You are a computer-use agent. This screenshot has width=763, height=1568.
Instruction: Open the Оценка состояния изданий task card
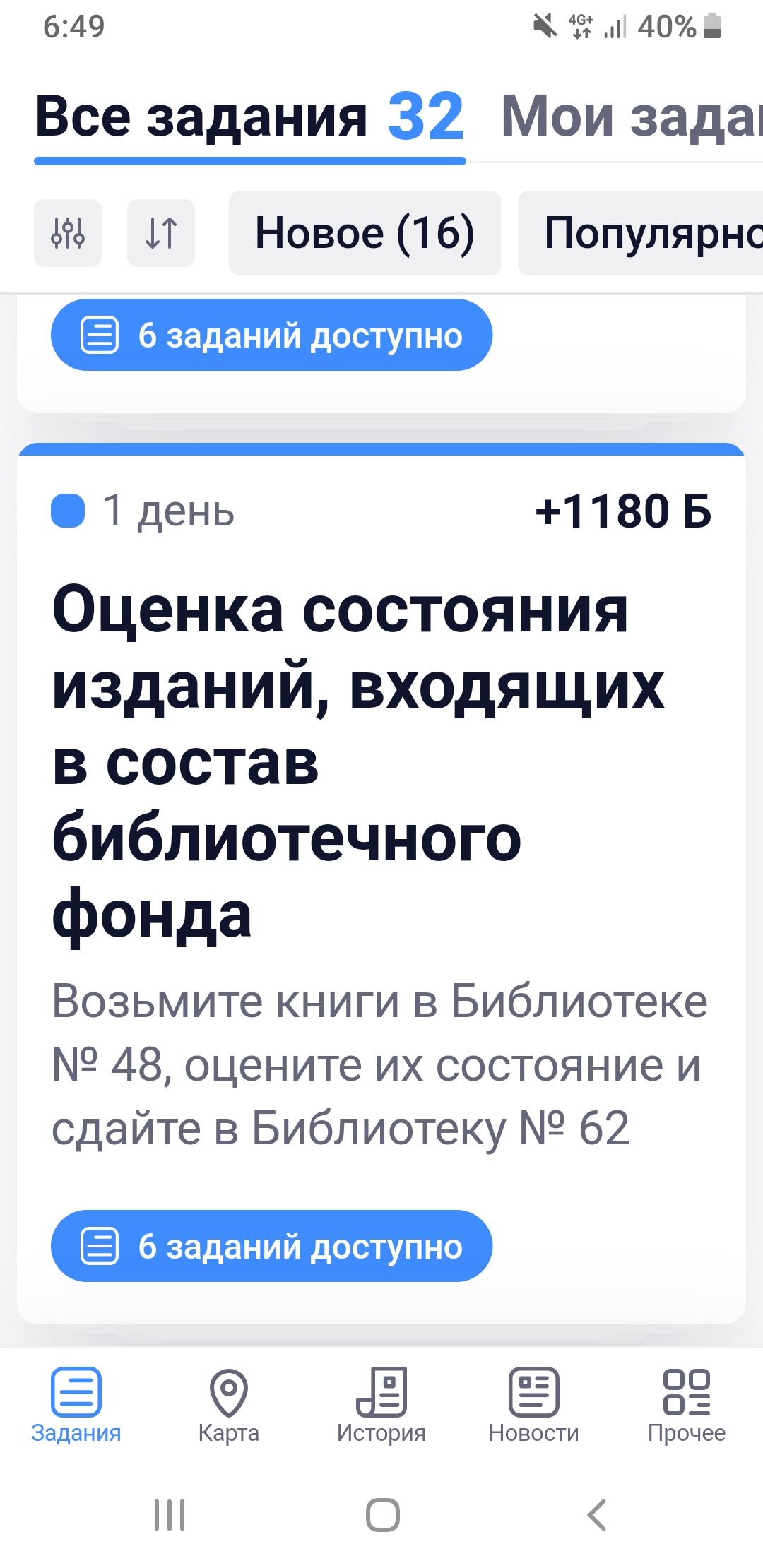click(381, 883)
